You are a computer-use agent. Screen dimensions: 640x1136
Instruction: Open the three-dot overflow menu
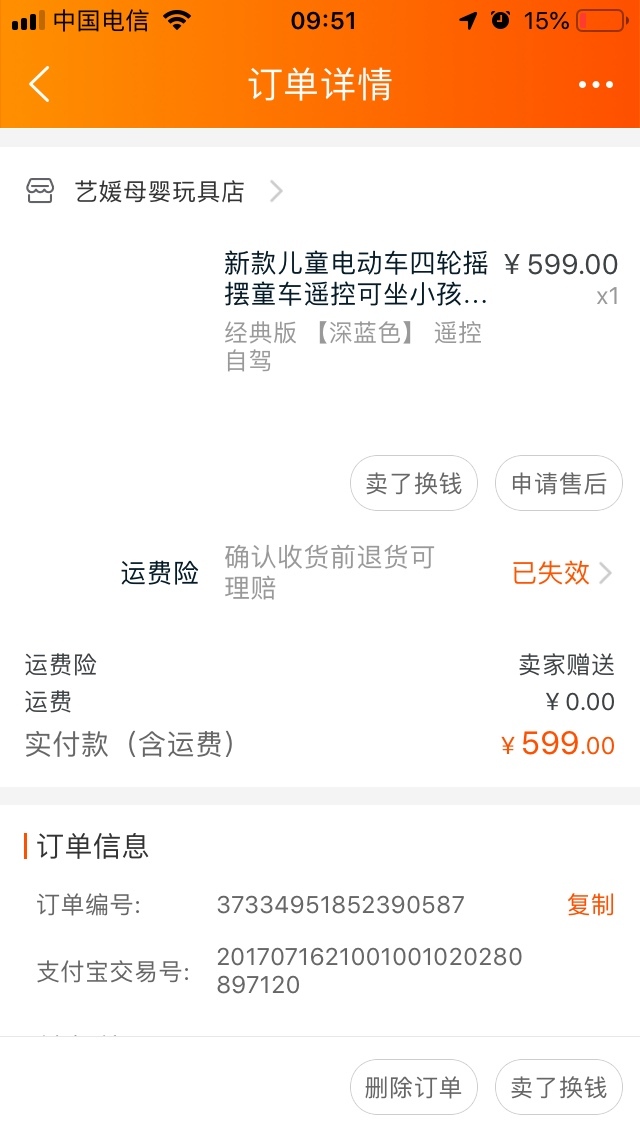596,85
